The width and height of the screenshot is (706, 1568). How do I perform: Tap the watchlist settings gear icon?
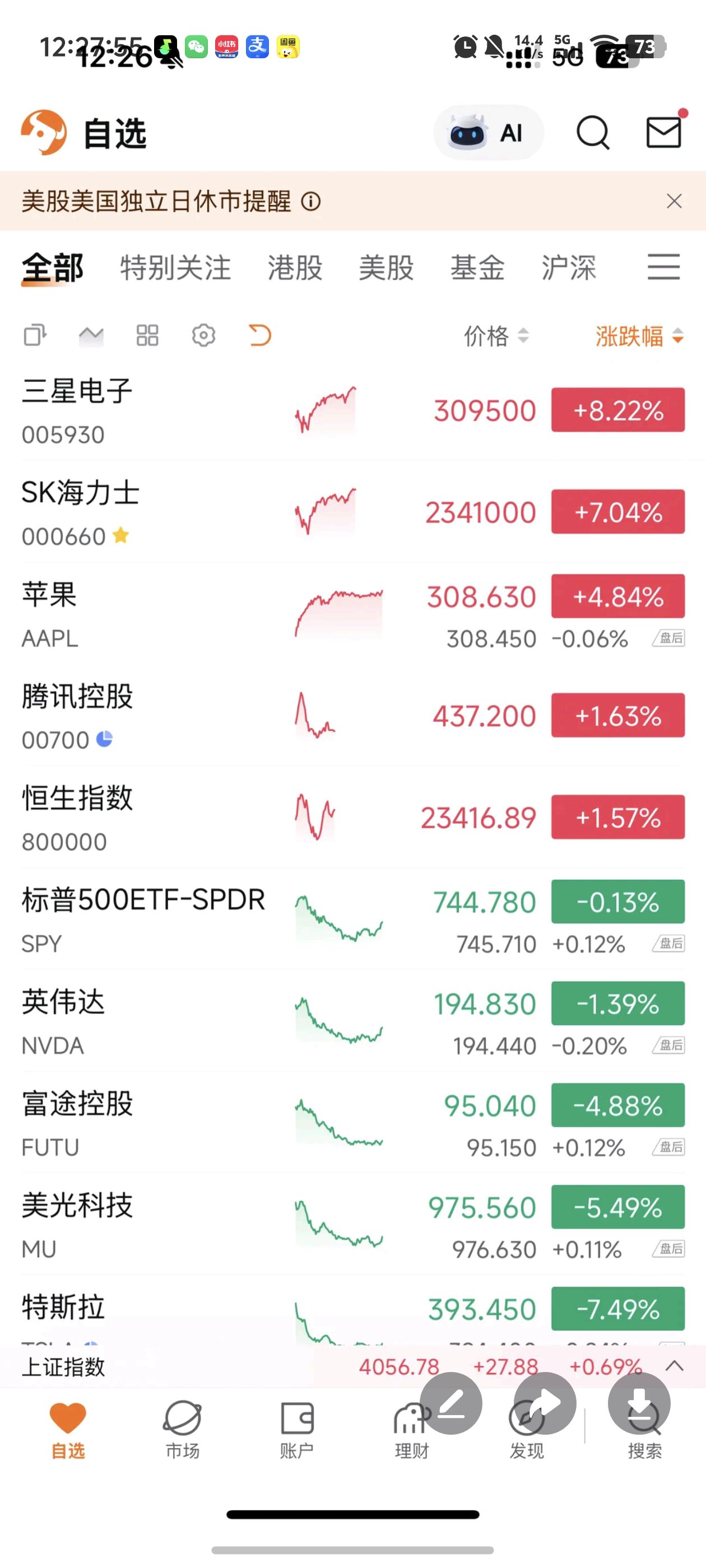pos(203,335)
